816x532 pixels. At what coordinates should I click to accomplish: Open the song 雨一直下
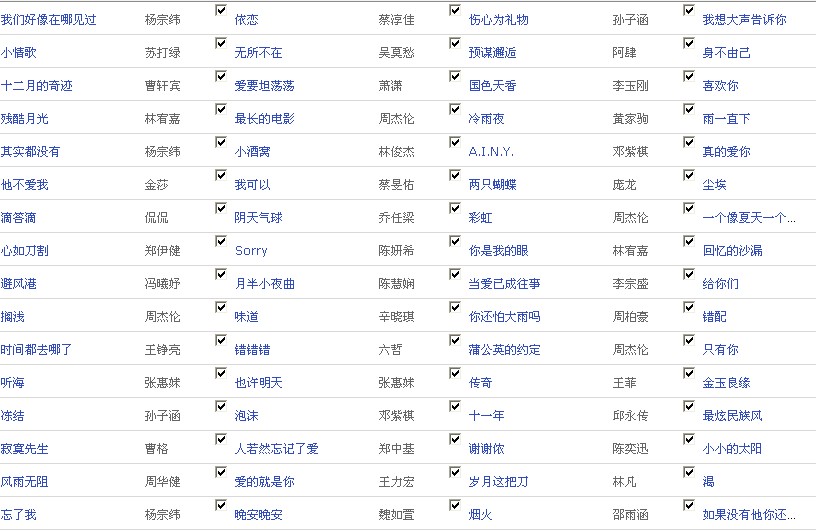click(x=726, y=119)
